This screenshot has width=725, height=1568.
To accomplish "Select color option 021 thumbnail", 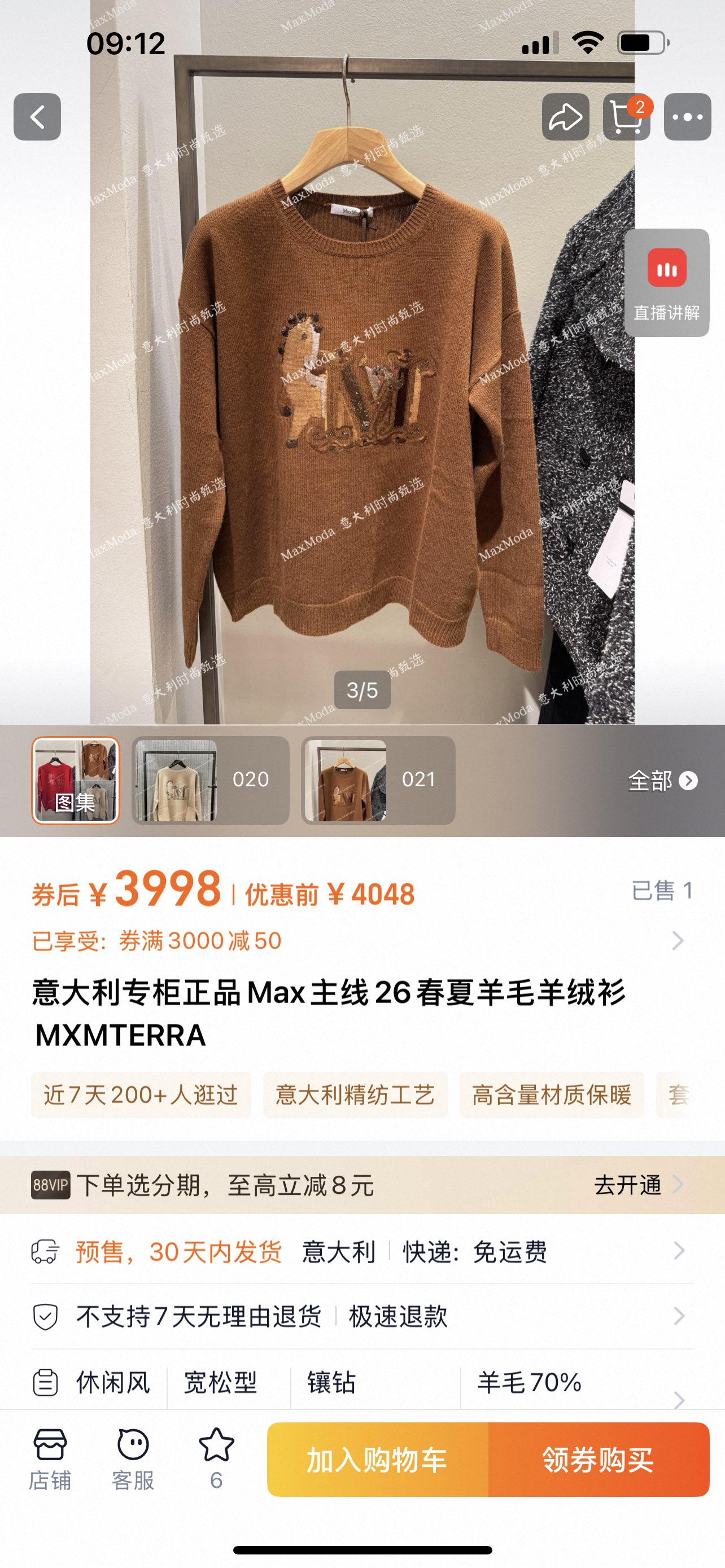I will tap(378, 781).
